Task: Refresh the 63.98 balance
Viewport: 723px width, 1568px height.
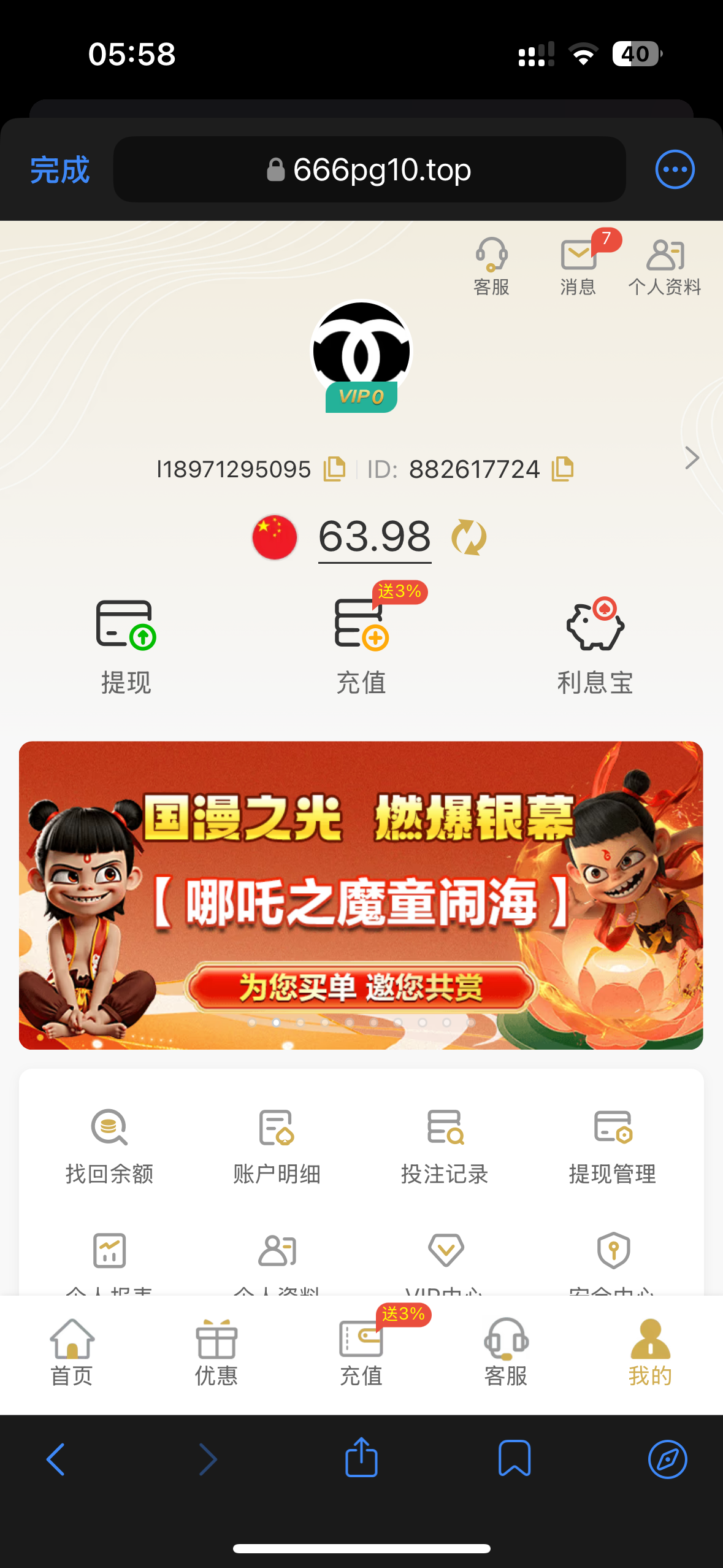Action: click(x=469, y=537)
